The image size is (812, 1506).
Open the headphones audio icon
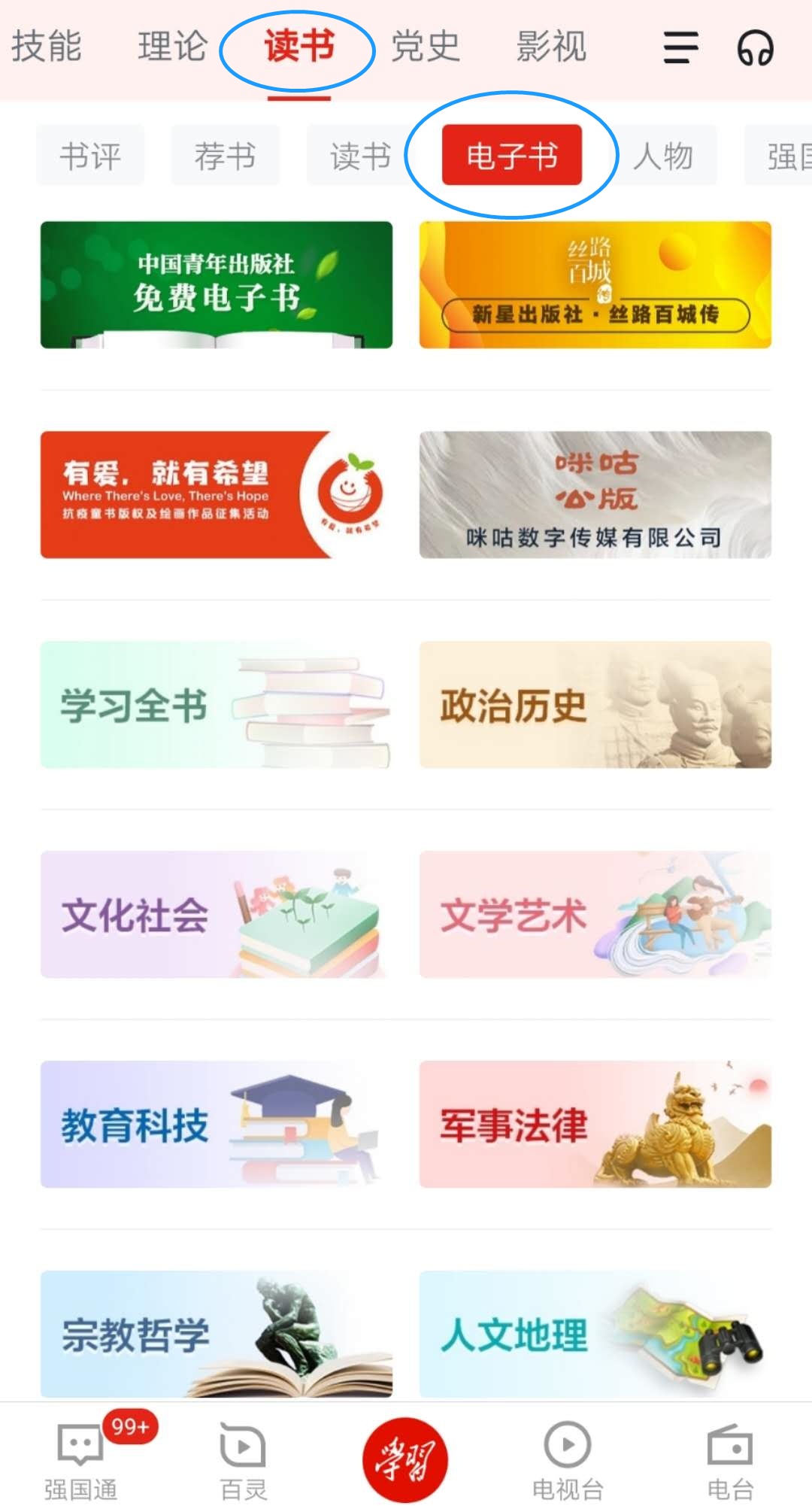(755, 47)
